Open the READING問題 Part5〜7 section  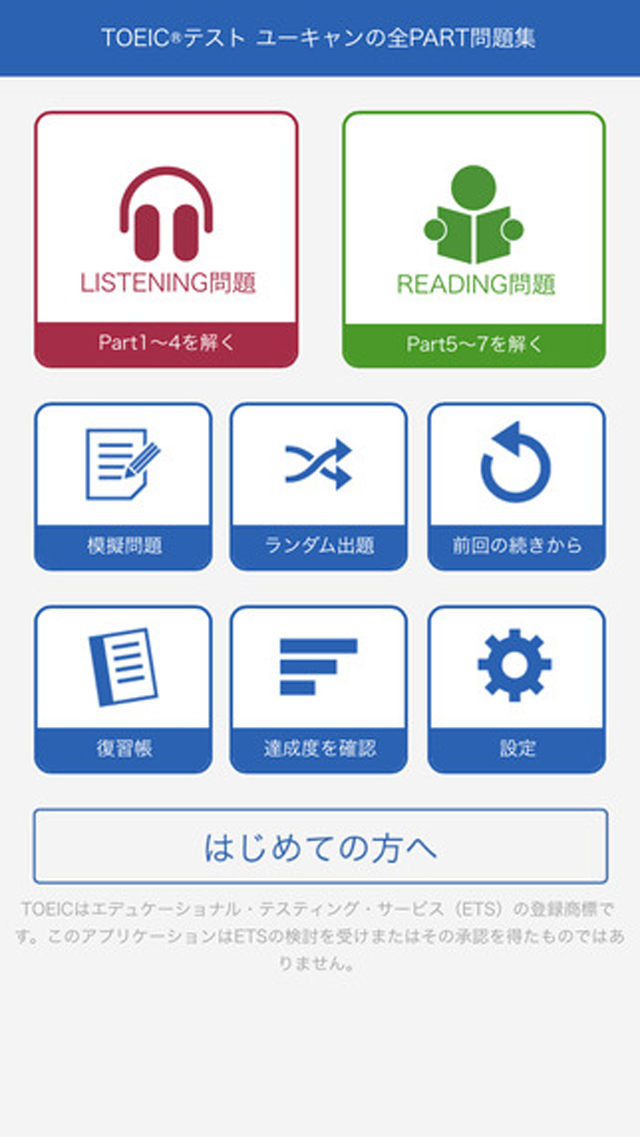474,240
